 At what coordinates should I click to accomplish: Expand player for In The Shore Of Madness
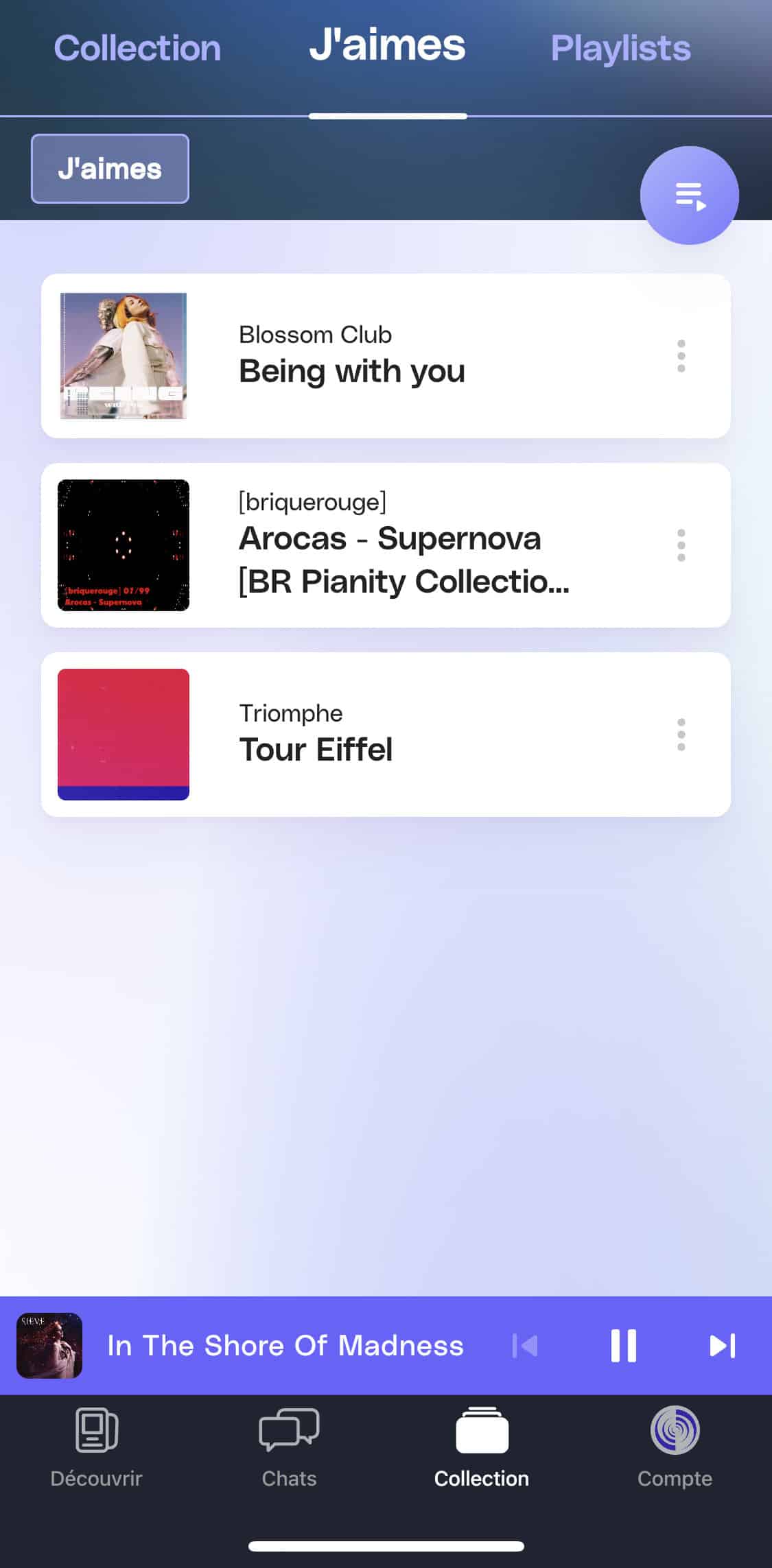point(285,1346)
